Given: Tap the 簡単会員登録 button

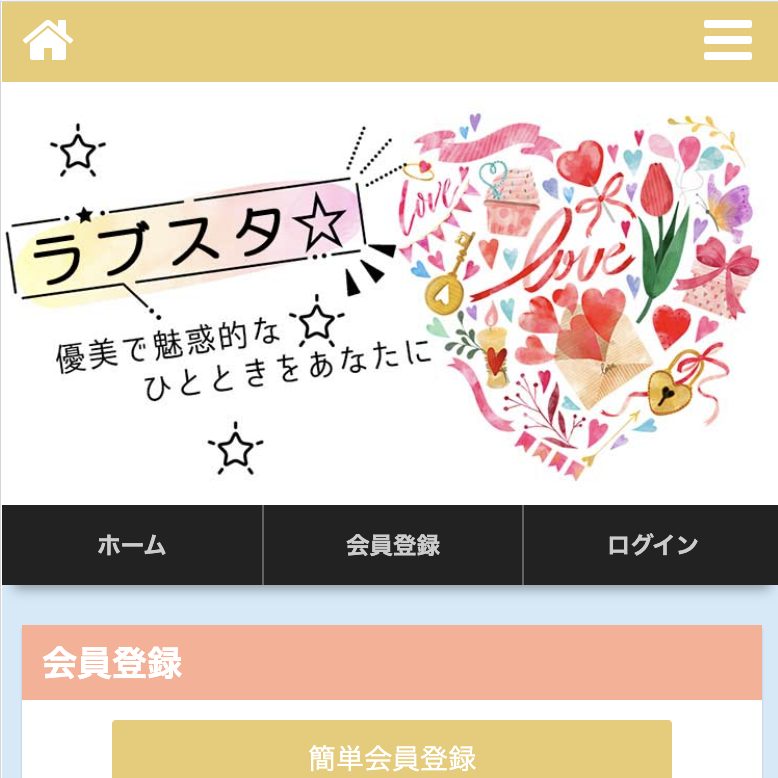Looking at the screenshot, I should tap(392, 755).
